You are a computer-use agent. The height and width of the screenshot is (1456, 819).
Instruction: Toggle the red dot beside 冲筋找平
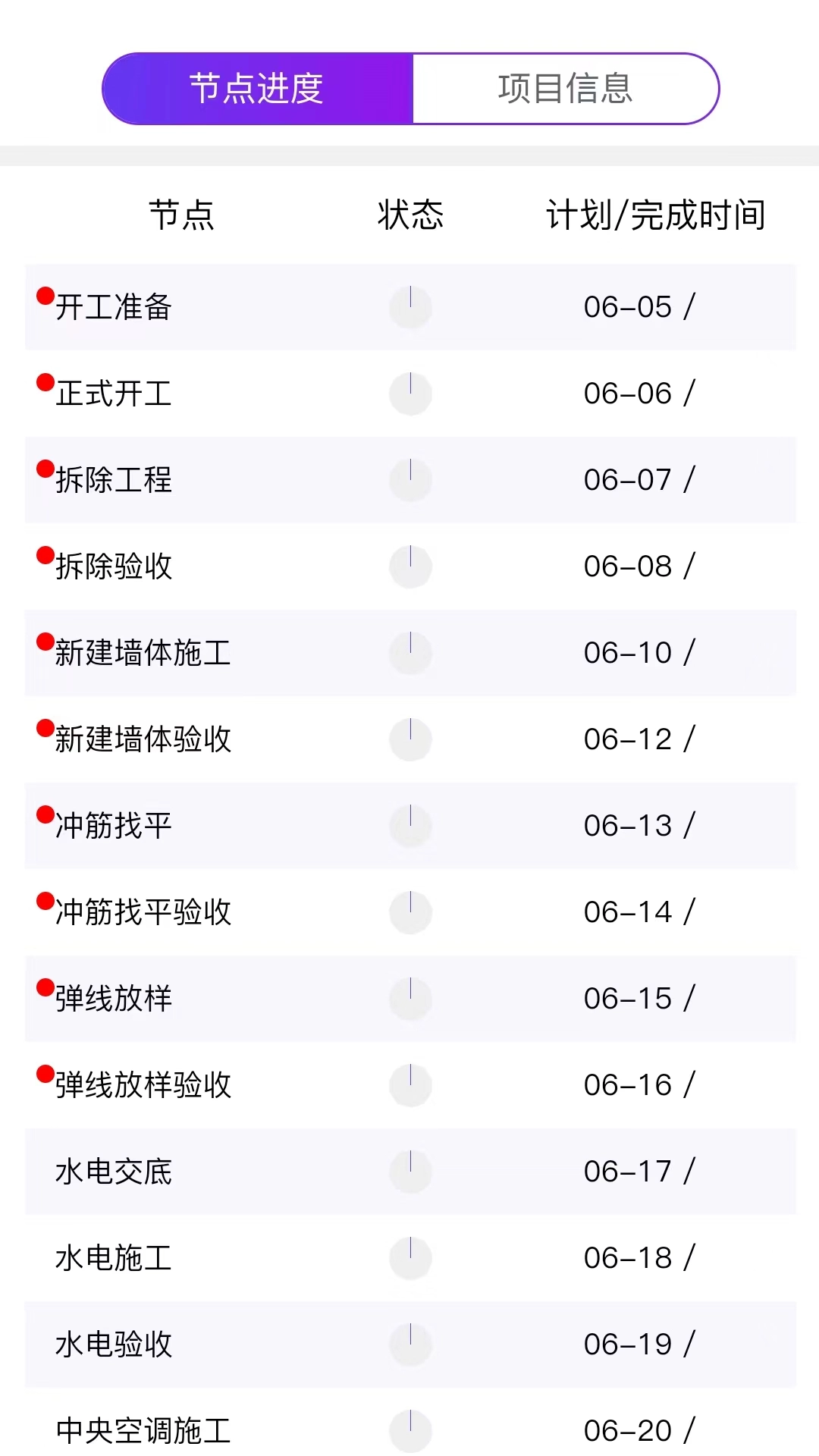44,814
